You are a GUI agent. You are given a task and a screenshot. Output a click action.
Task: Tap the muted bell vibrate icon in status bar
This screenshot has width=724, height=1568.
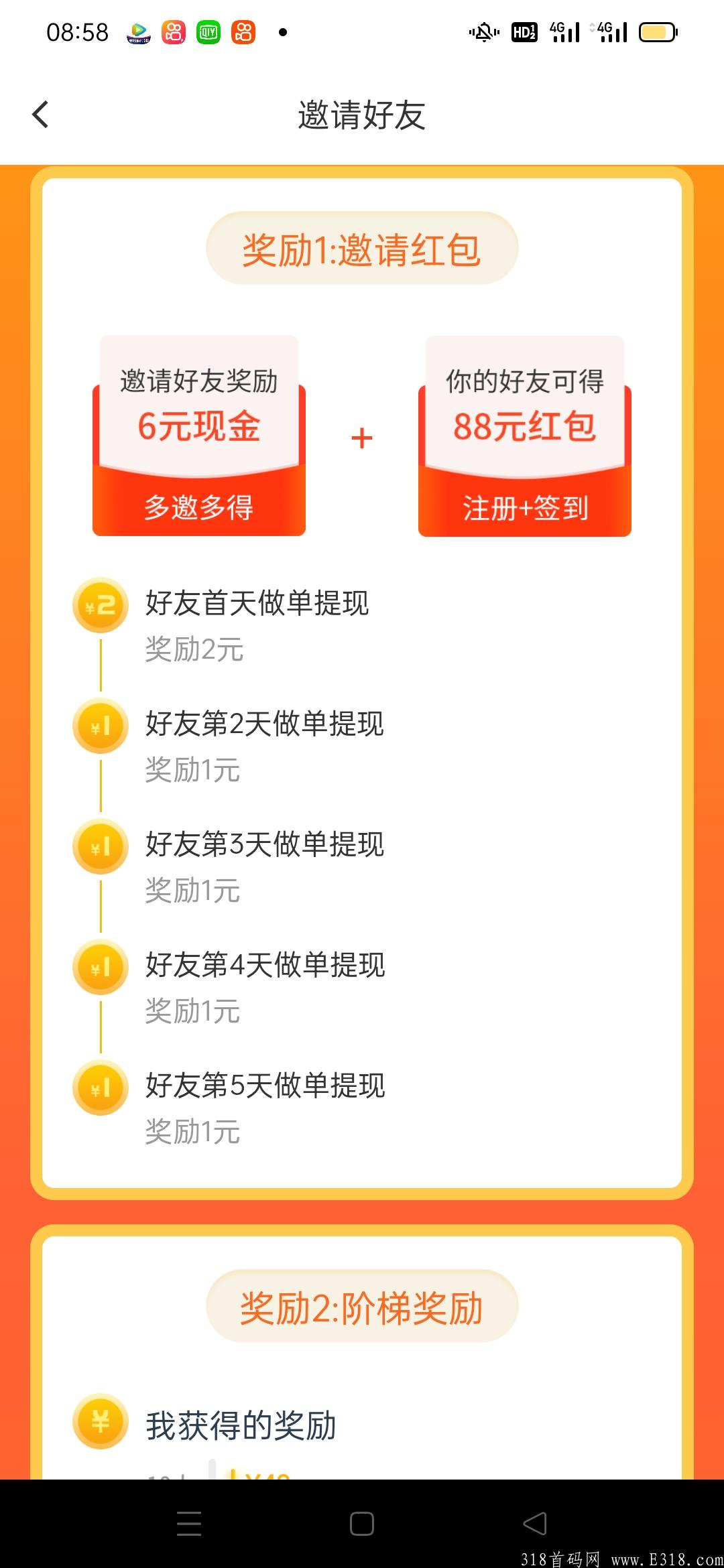pos(484,31)
